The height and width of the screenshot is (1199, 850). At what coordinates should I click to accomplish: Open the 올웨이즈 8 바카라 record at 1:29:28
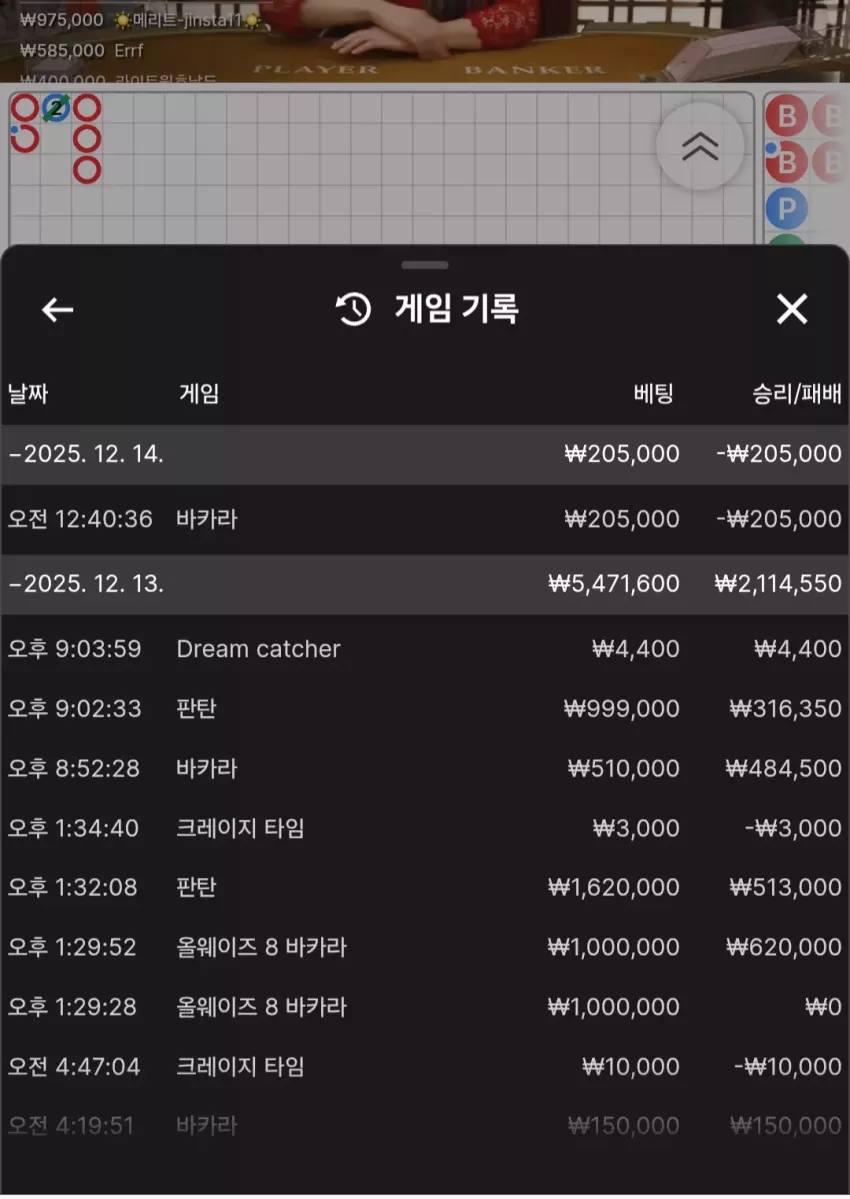tap(425, 1007)
